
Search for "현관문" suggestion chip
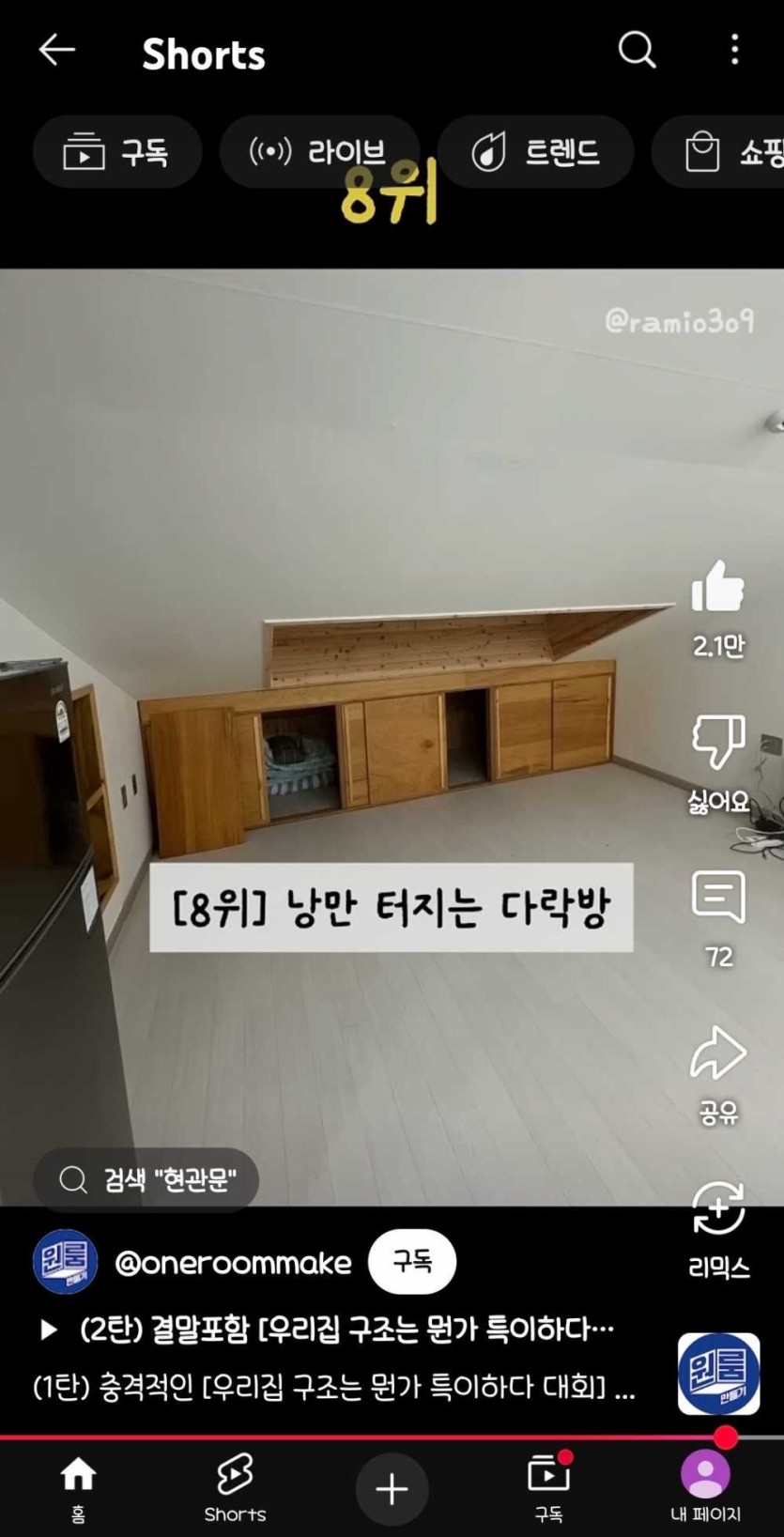[x=146, y=1179]
